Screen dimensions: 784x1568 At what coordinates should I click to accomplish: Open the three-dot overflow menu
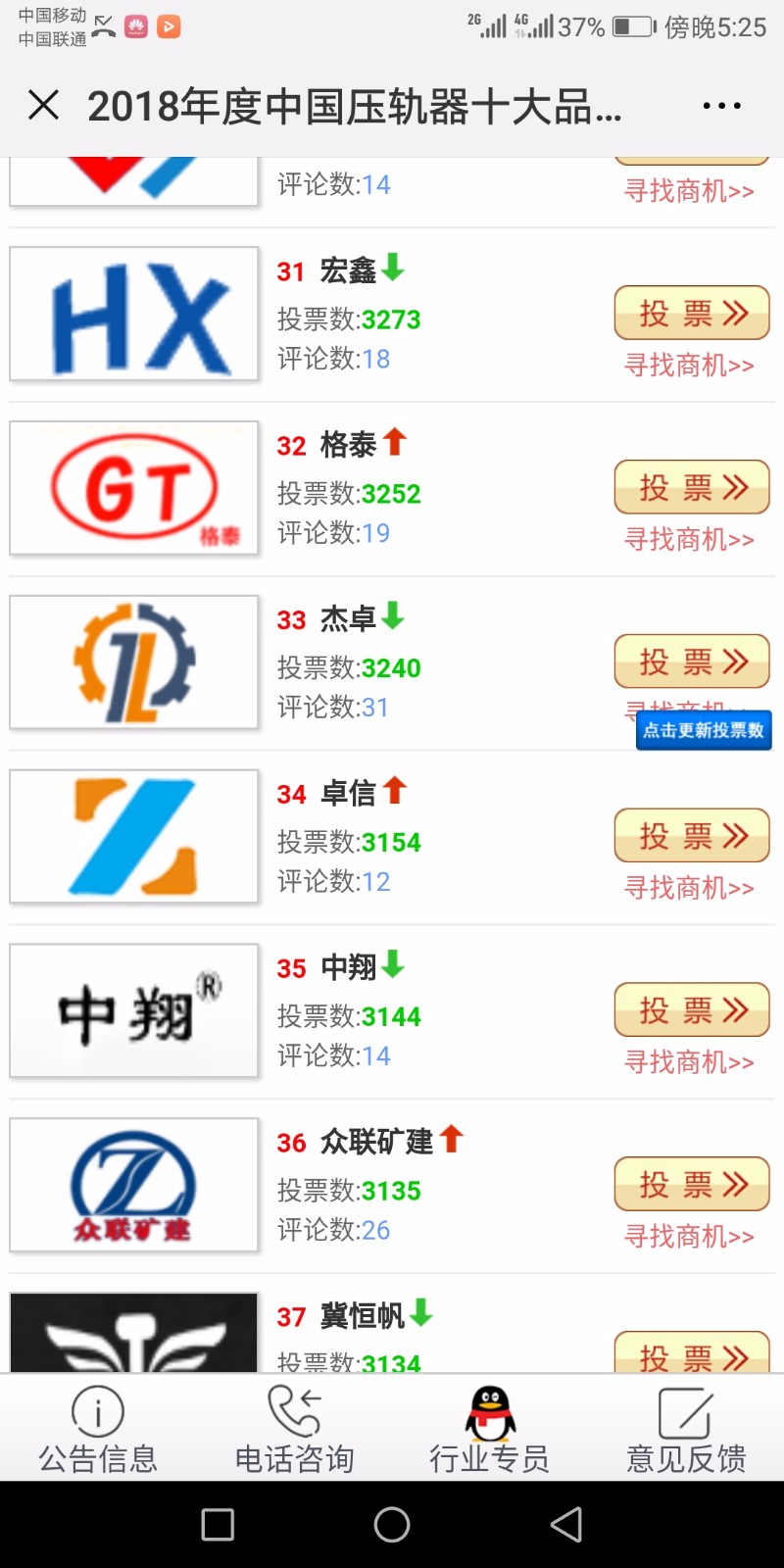click(x=721, y=106)
